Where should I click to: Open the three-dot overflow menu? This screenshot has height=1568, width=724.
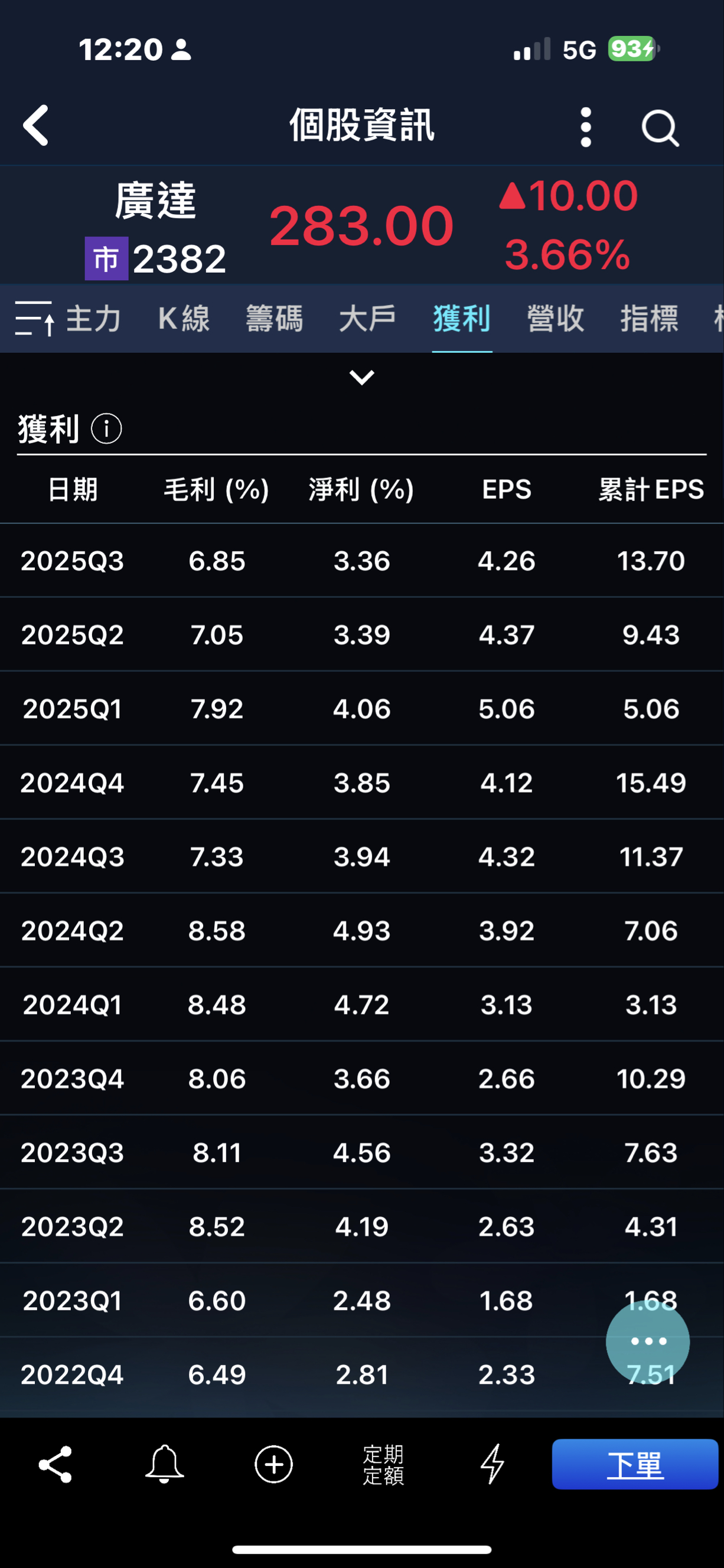coord(586,127)
